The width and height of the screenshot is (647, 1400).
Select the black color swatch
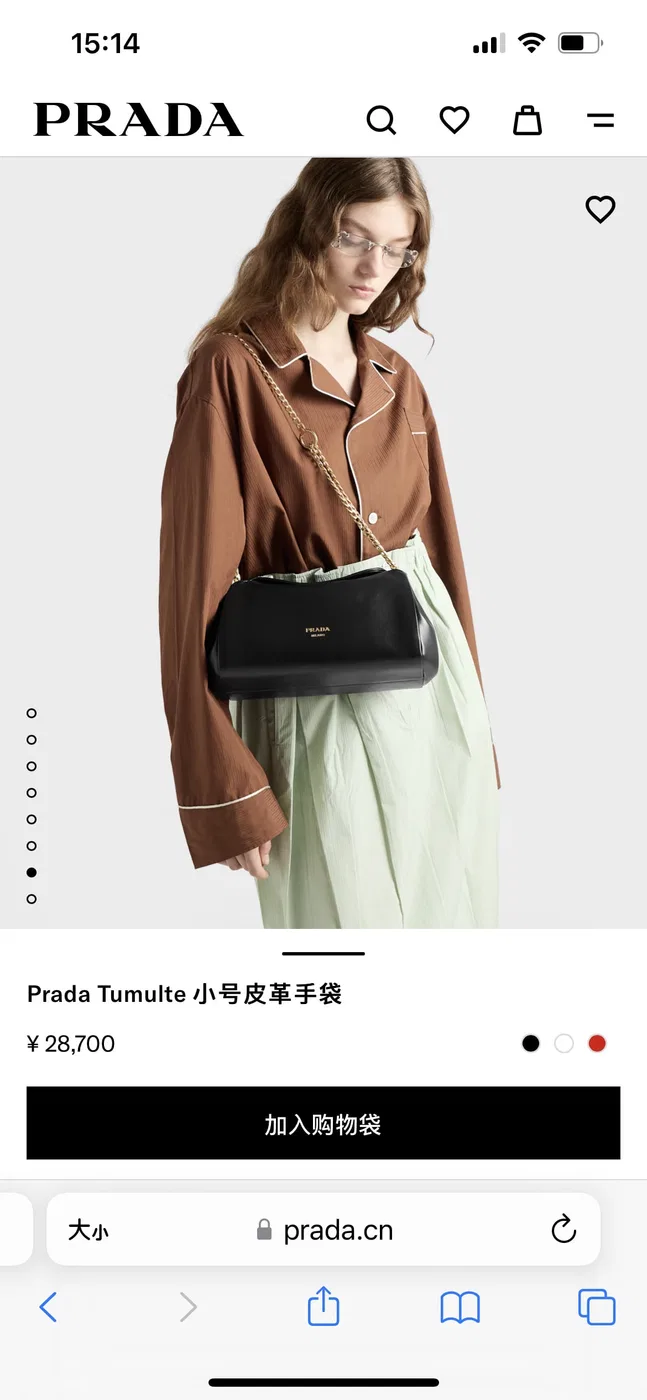point(531,1044)
